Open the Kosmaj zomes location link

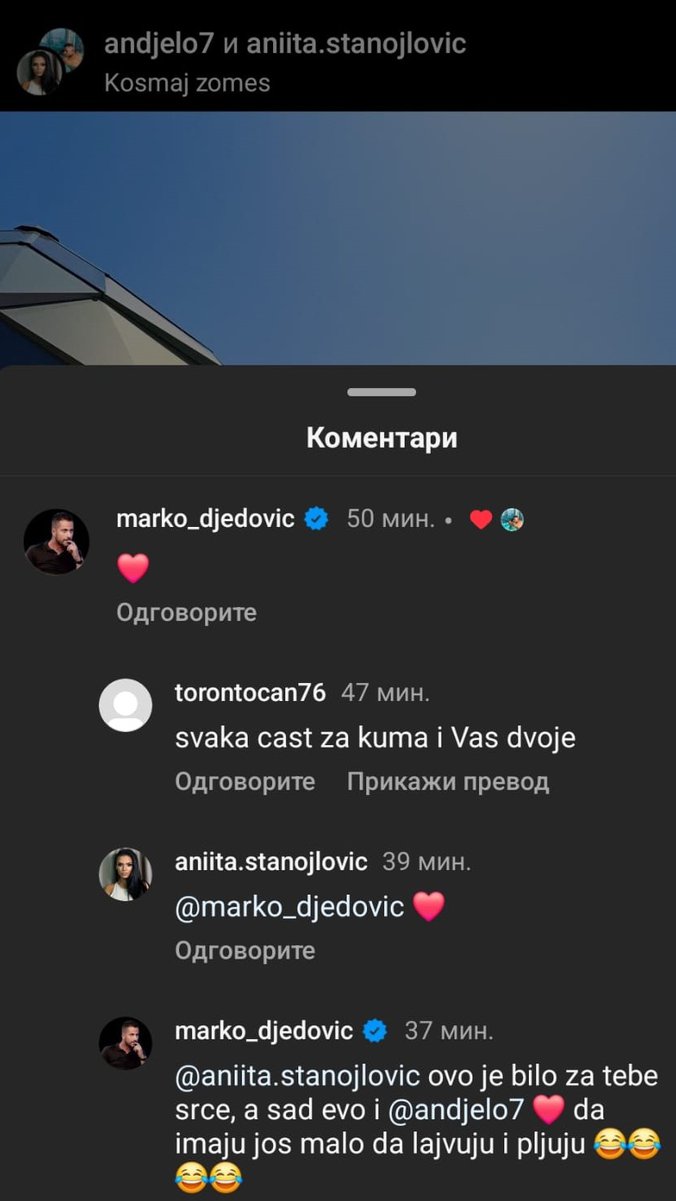click(187, 82)
